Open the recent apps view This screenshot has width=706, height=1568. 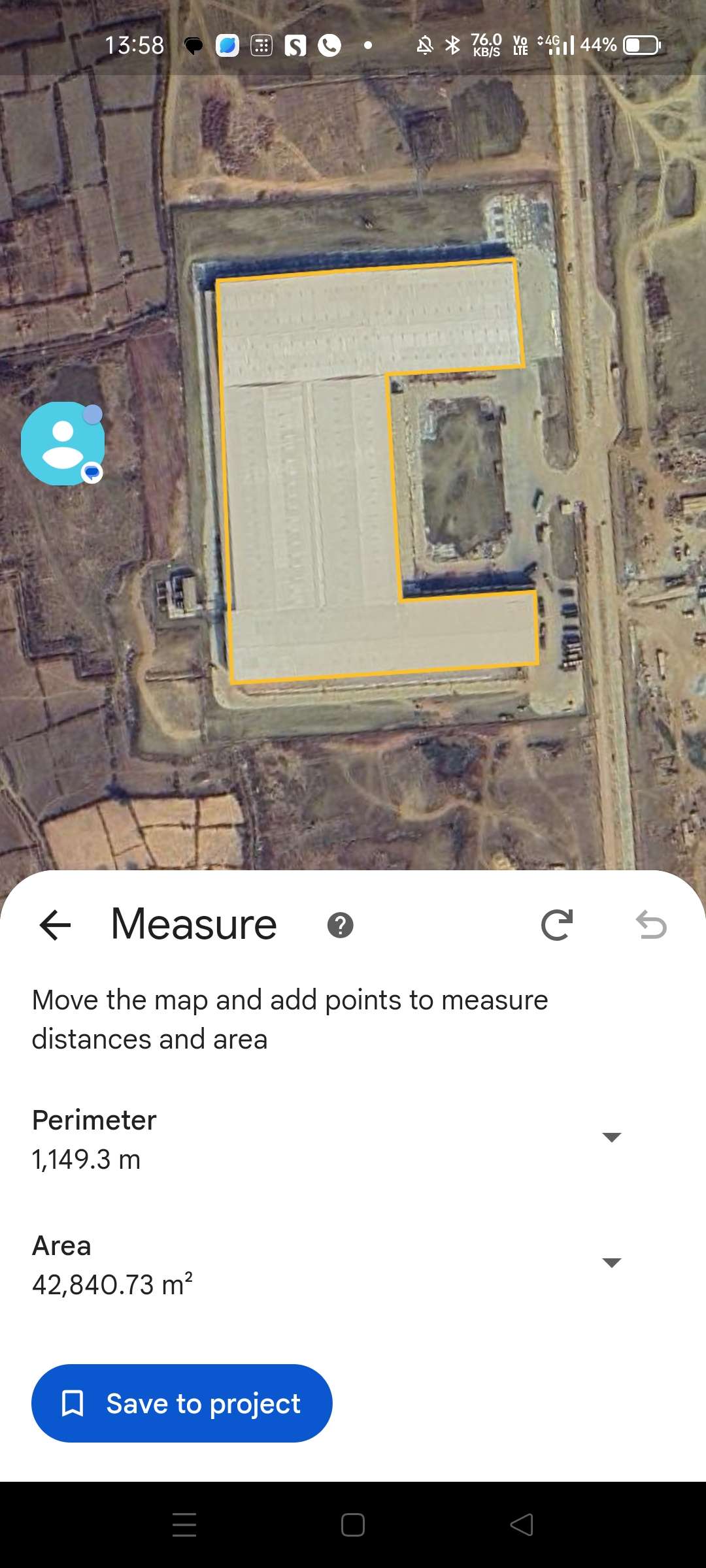pyautogui.click(x=184, y=1525)
